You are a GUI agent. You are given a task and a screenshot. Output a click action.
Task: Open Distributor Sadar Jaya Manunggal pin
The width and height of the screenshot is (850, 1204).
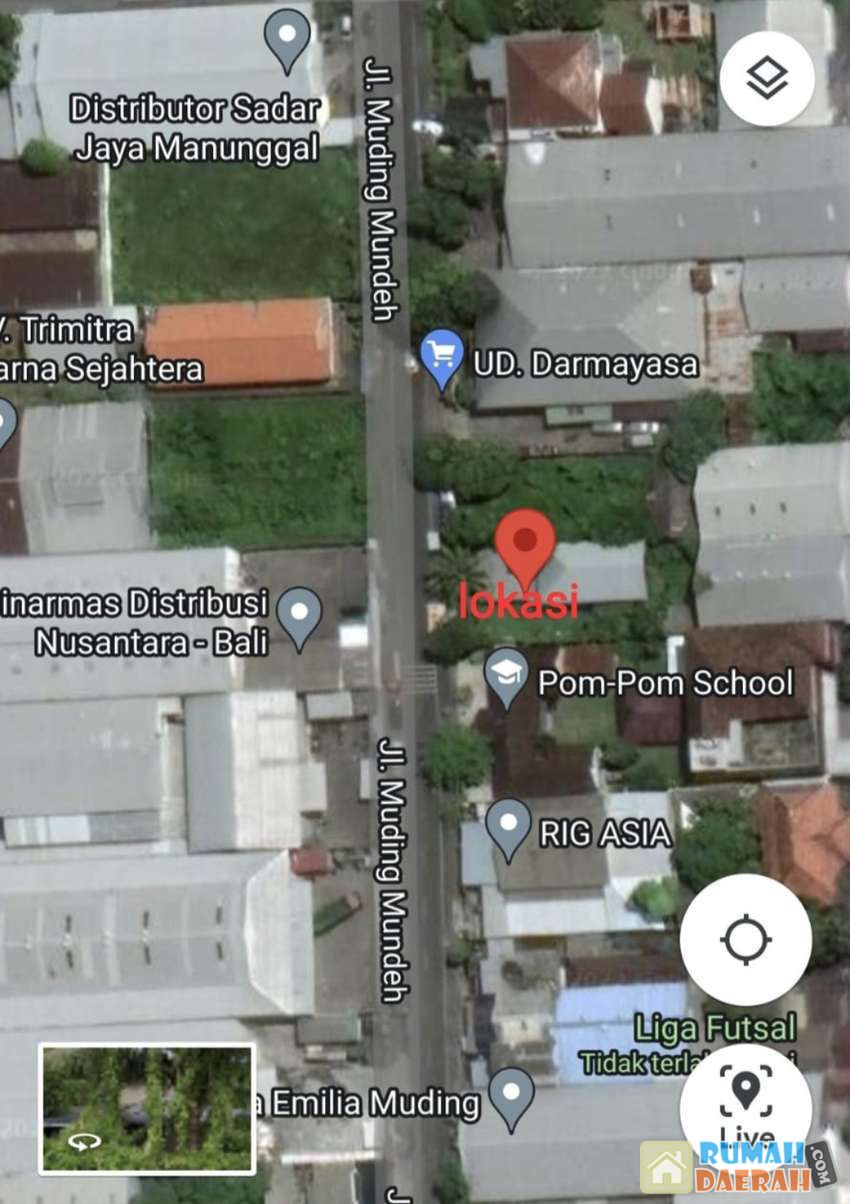tap(287, 39)
